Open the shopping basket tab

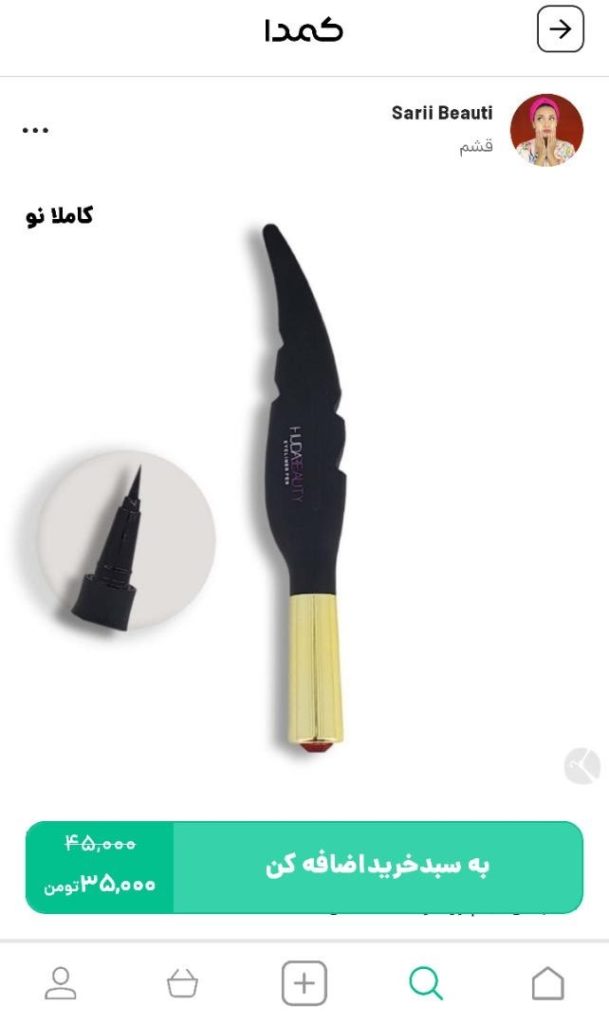pos(182,983)
